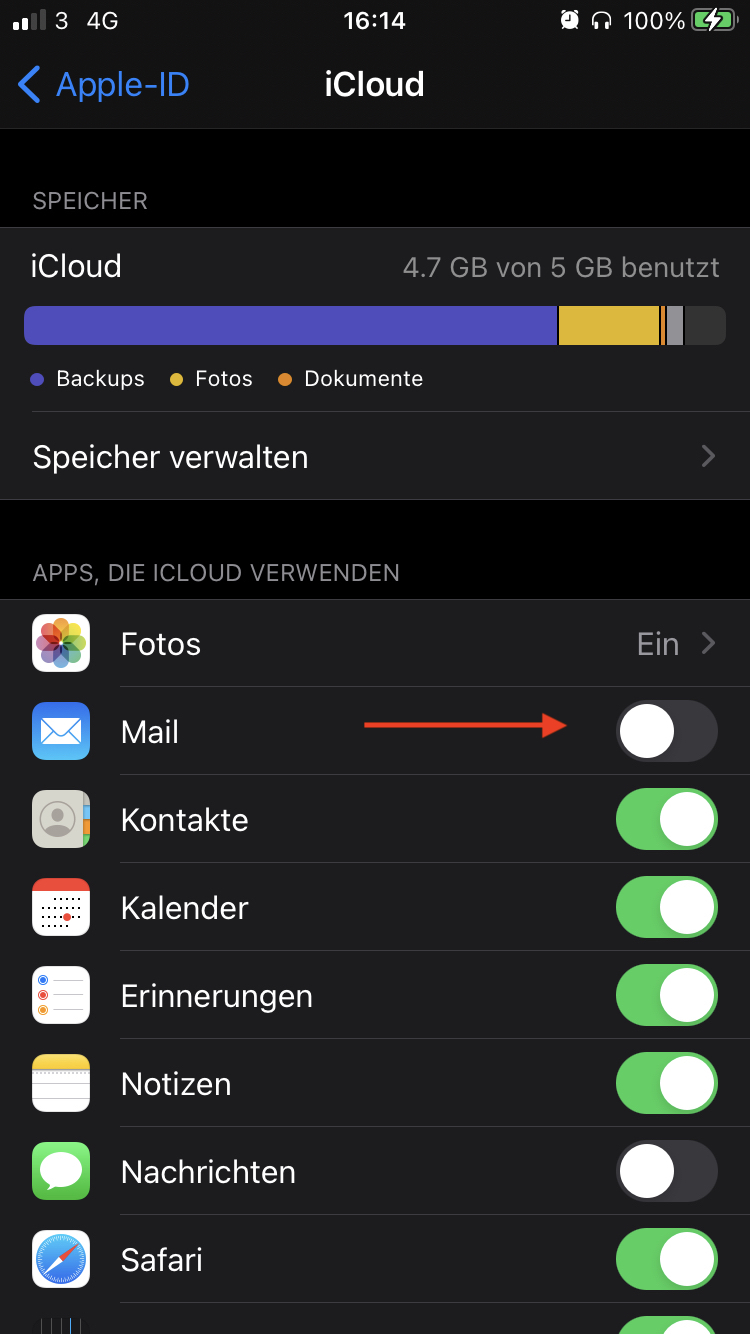
Task: Open Speicher verwalten
Action: click(x=374, y=457)
